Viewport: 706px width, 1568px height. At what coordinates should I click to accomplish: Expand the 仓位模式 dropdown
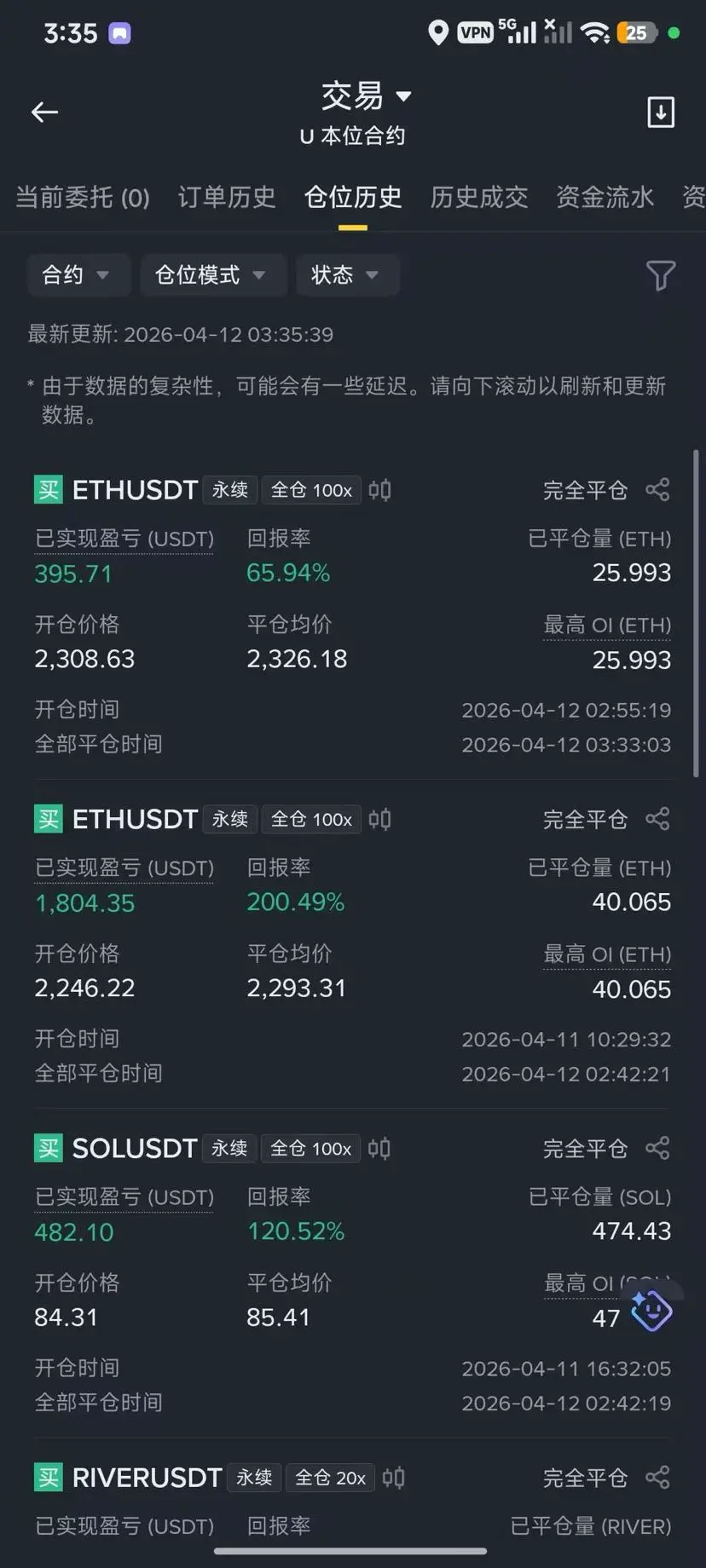point(213,274)
